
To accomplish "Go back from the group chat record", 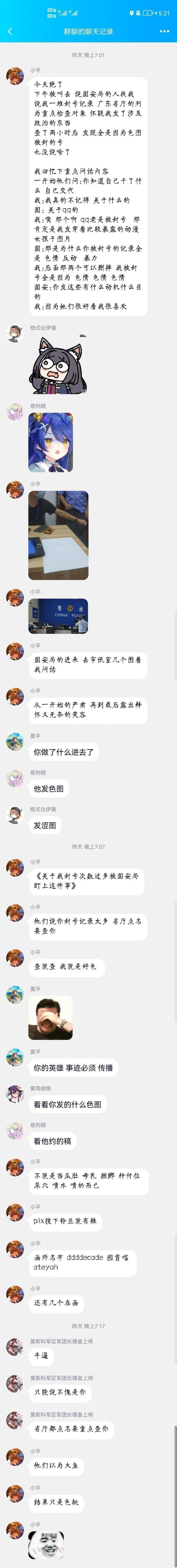I will pos(10,31).
